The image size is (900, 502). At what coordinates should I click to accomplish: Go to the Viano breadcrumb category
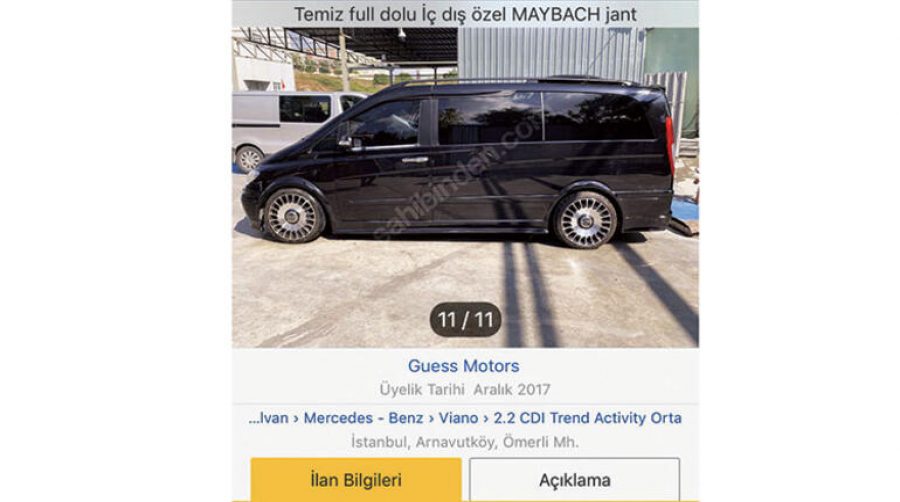(x=432, y=418)
